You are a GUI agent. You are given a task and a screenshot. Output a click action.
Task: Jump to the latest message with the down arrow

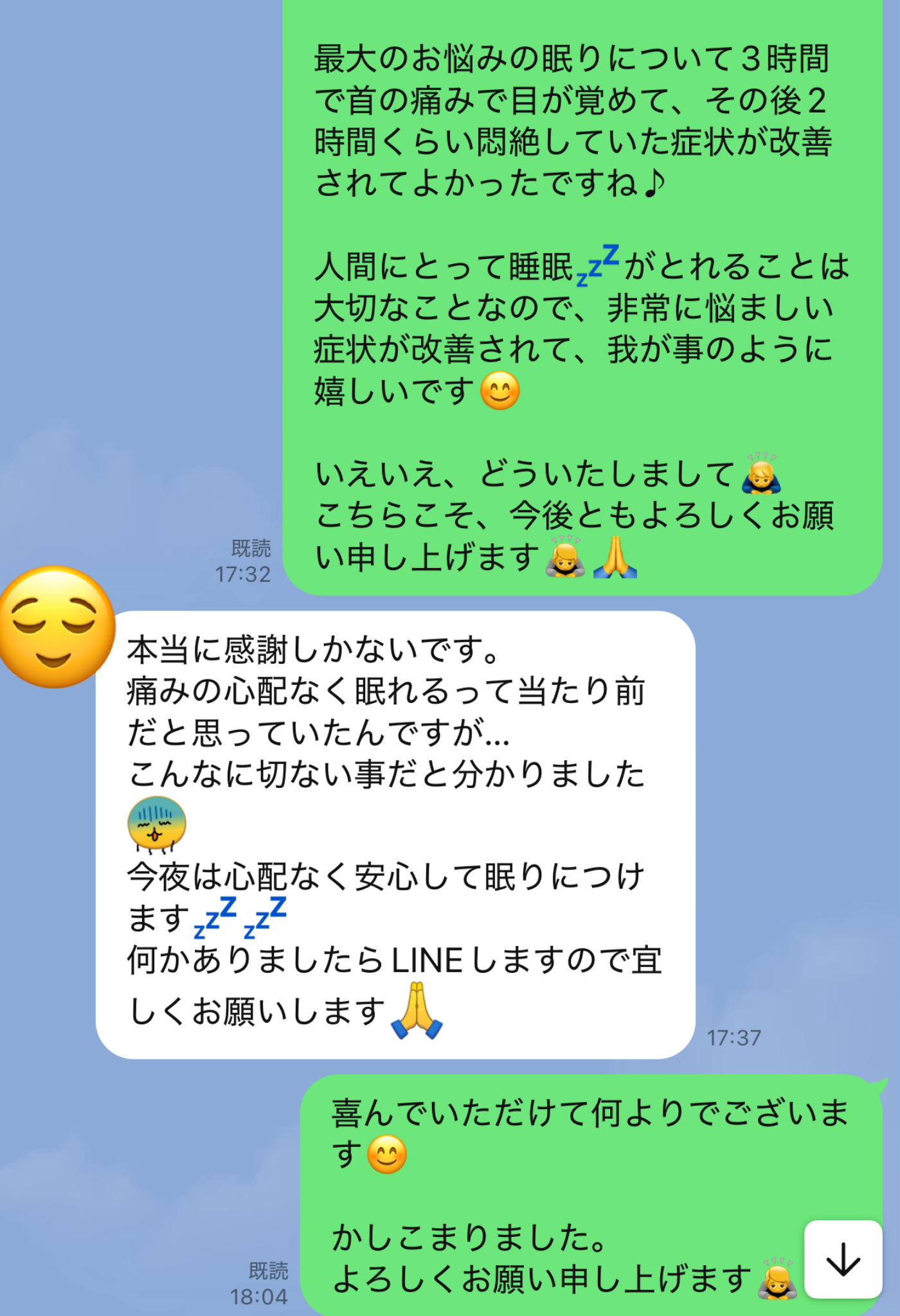point(843,1259)
